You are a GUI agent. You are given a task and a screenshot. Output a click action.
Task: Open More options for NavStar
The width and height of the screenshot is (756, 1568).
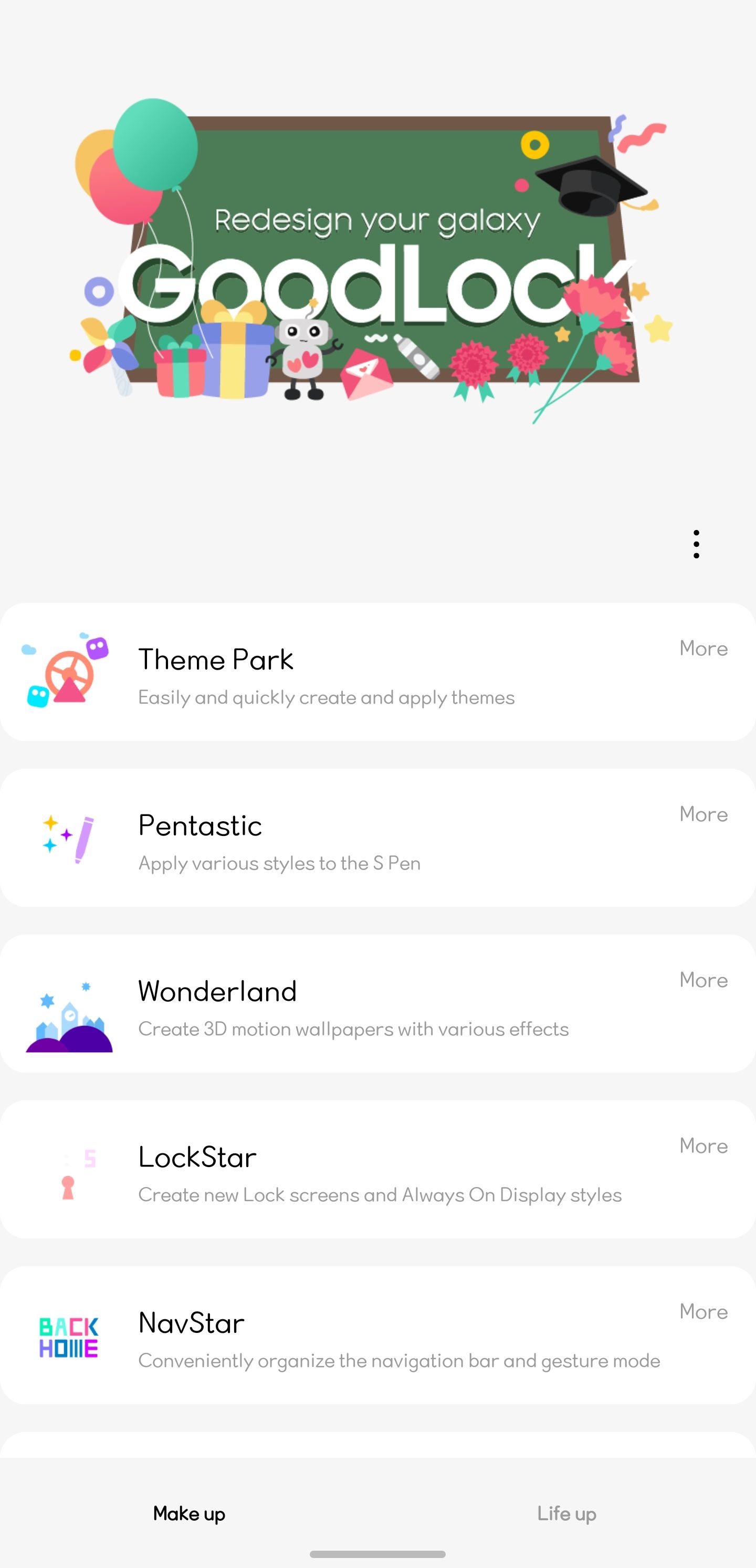point(703,1312)
